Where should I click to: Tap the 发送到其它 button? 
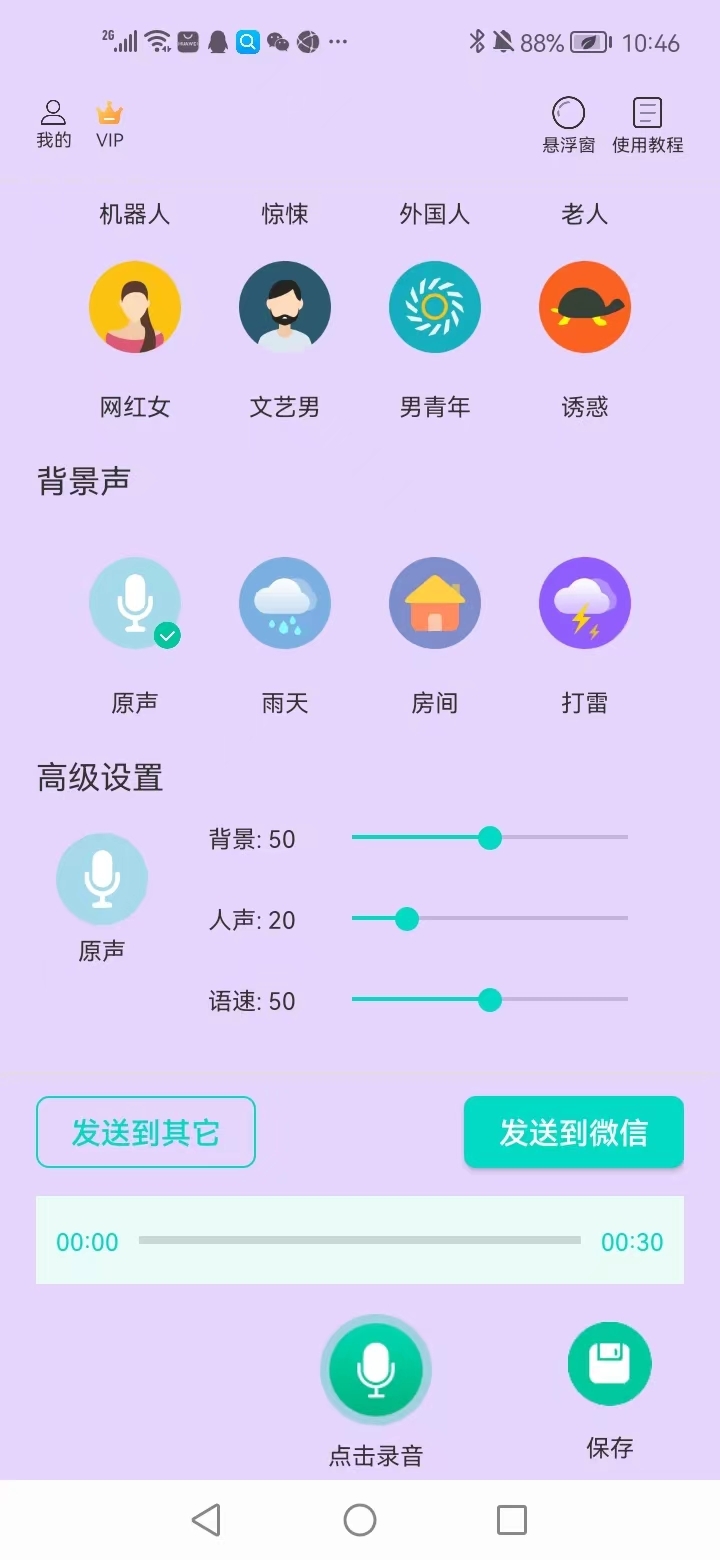[x=146, y=1131]
